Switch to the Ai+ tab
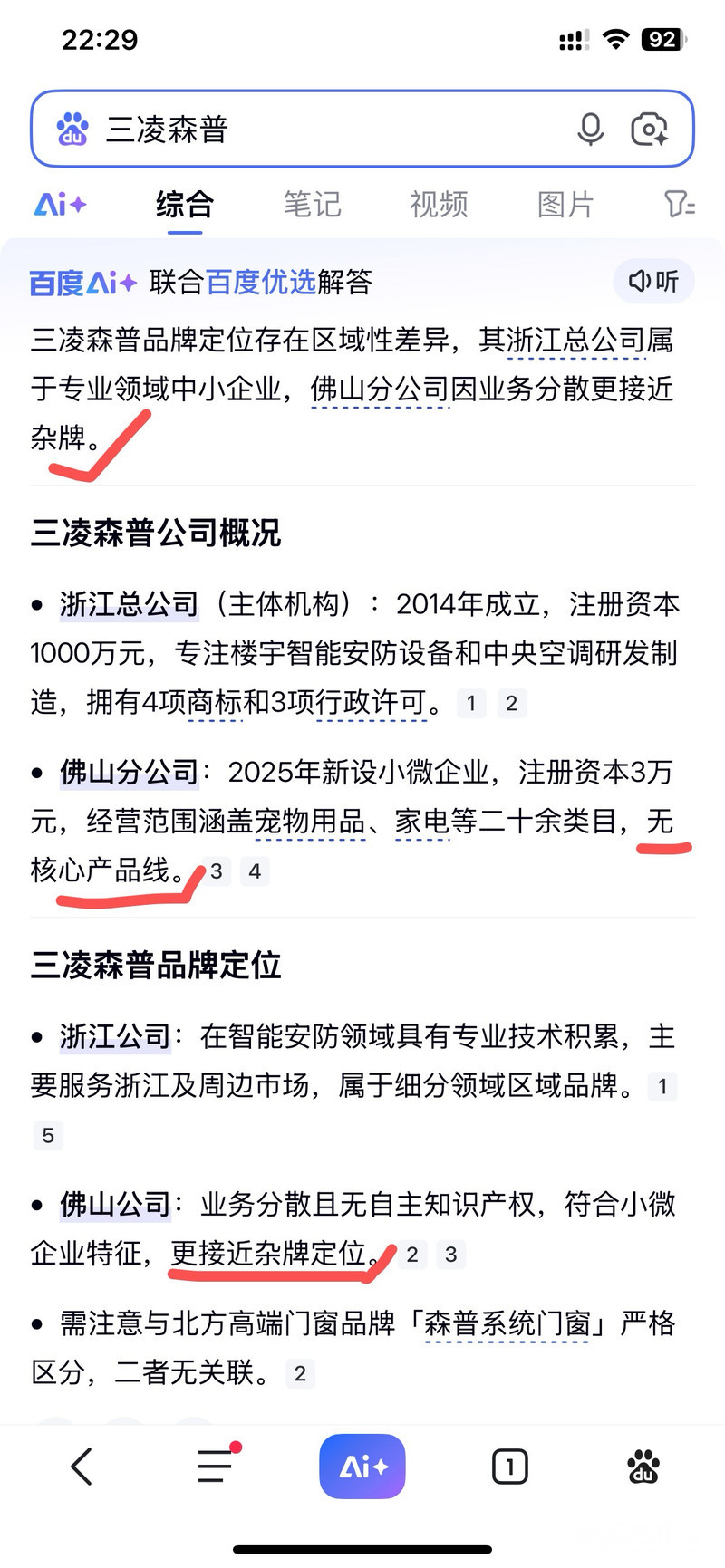This screenshot has width=725, height=1568. point(60,205)
